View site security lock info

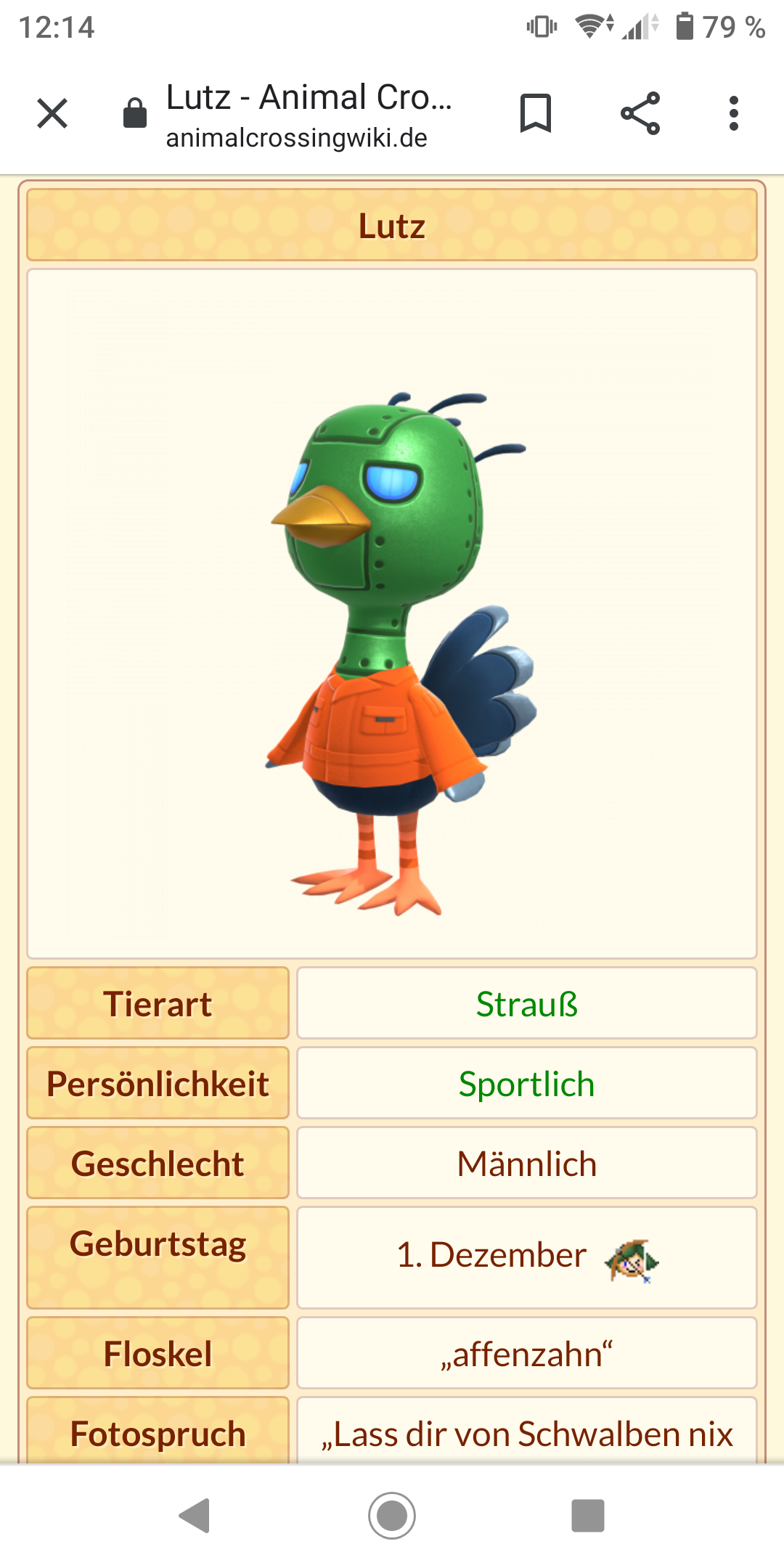pyautogui.click(x=135, y=113)
